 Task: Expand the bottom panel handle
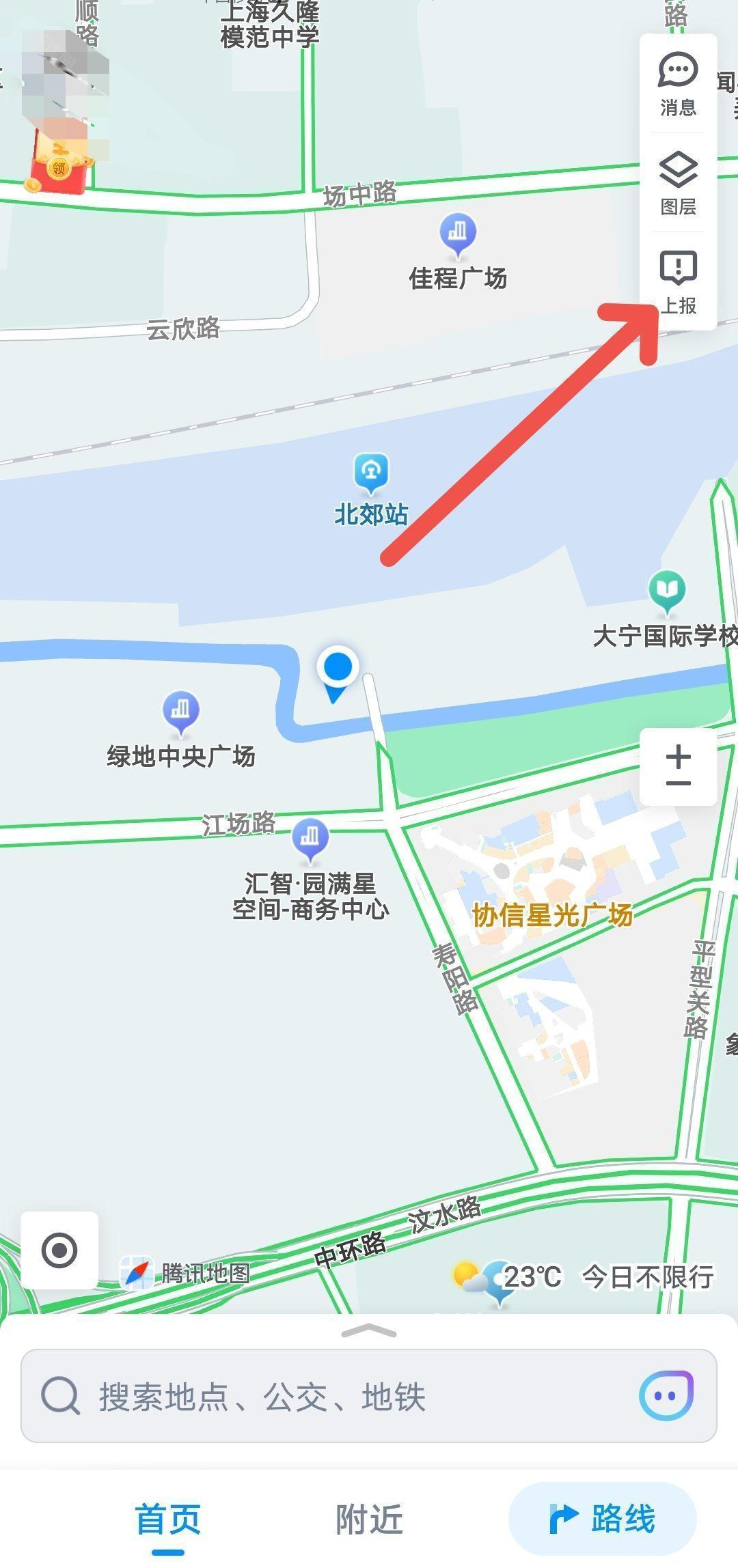[369, 1330]
